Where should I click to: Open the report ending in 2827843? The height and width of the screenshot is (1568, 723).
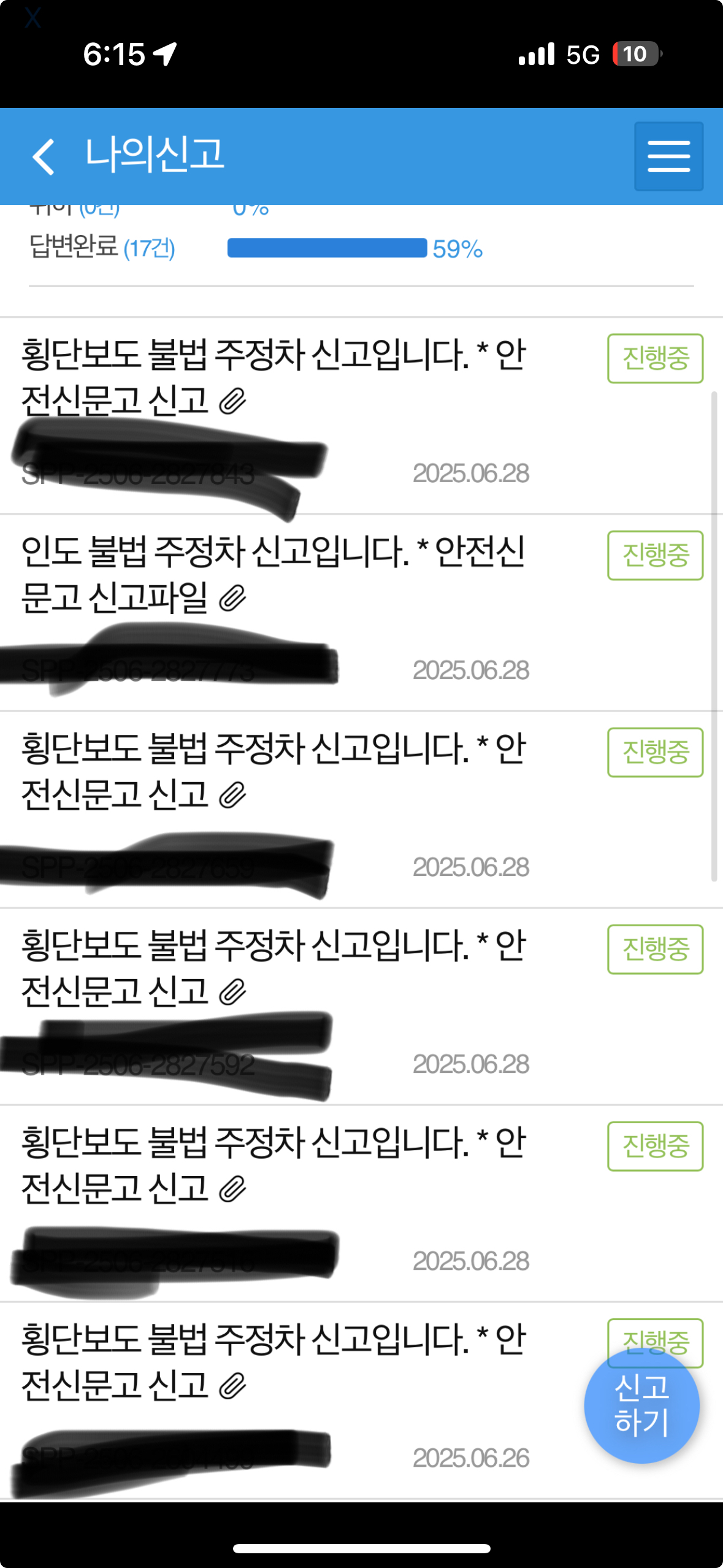click(361, 416)
